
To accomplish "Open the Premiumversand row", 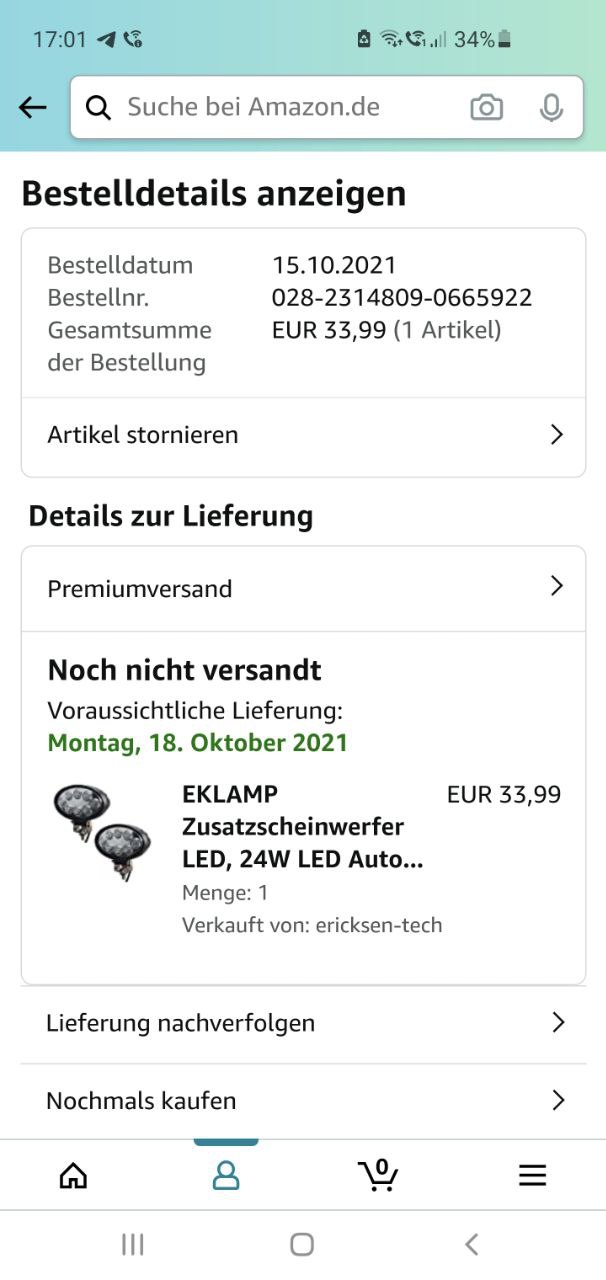I will 303,588.
